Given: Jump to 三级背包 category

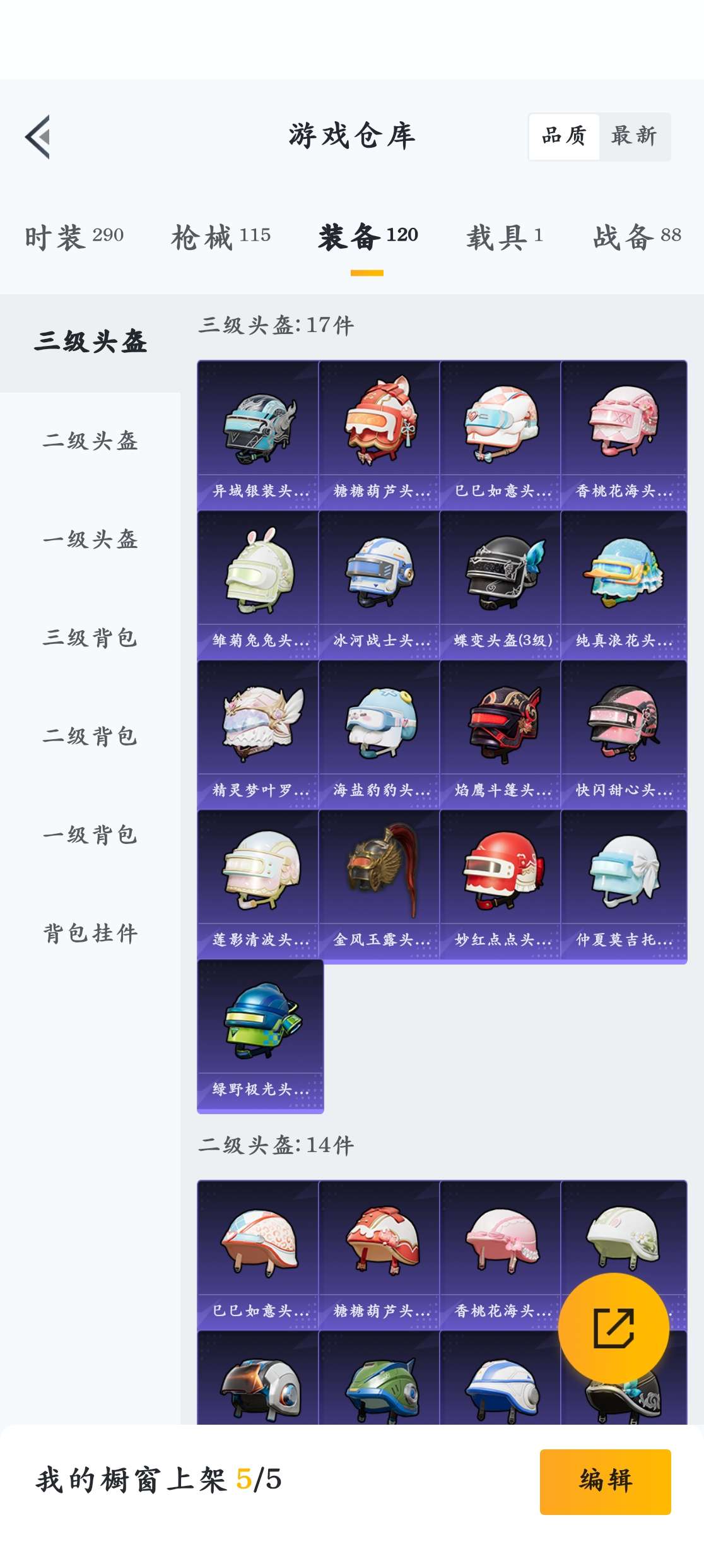Looking at the screenshot, I should click(x=90, y=638).
